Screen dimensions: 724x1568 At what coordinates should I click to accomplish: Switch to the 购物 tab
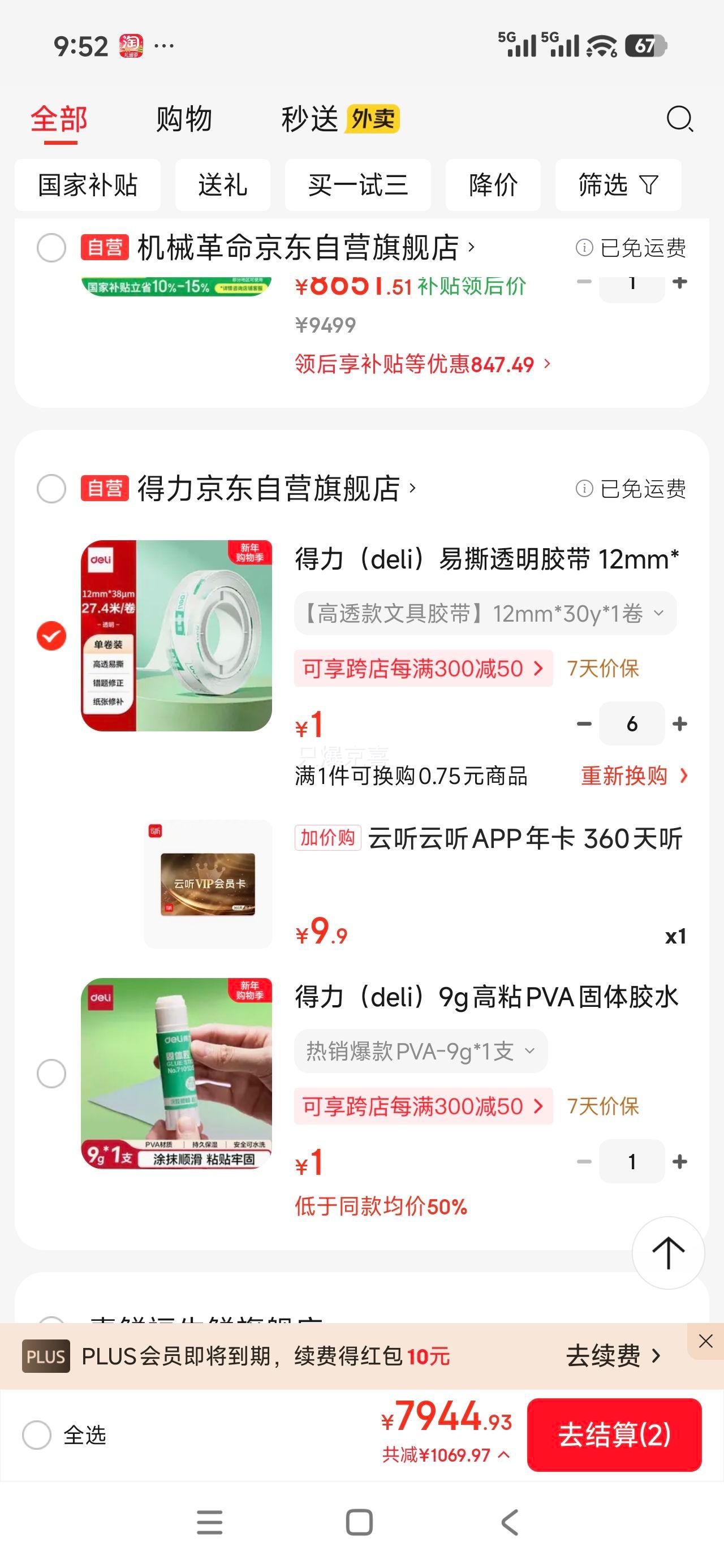pos(184,119)
